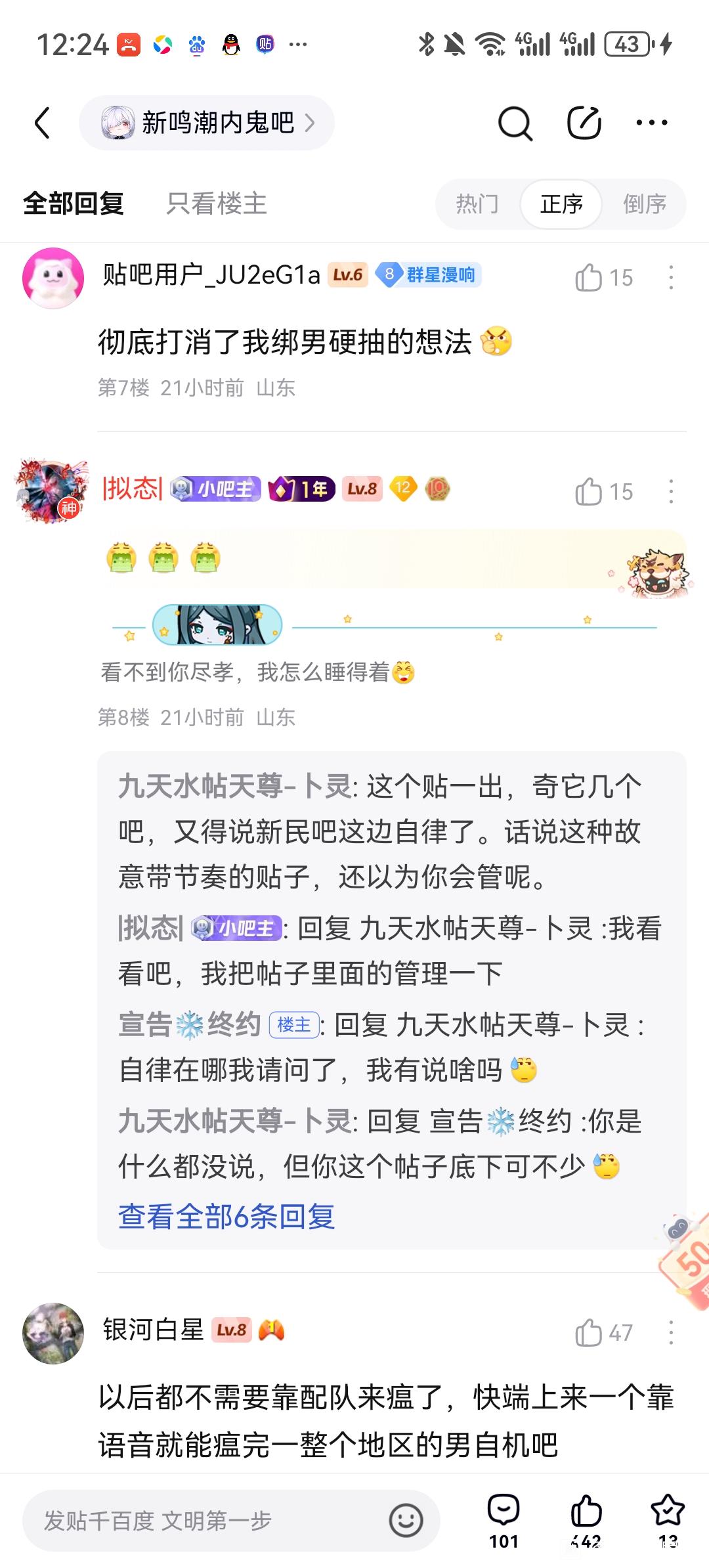
Task: Open more options for 贴吧用户_JU2eG1a's reply
Action: pos(670,278)
